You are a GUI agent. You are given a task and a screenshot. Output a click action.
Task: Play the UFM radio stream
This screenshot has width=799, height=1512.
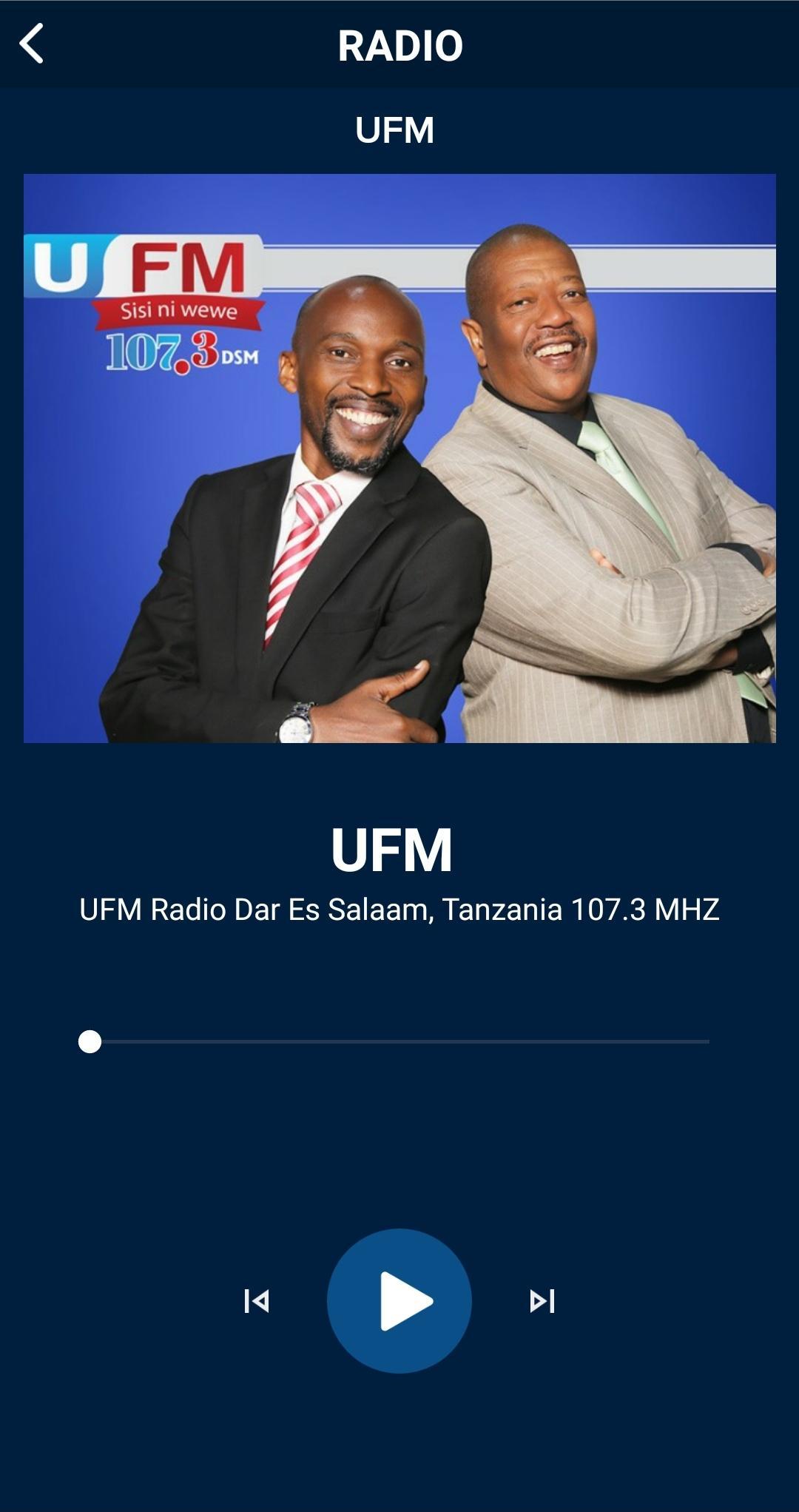pyautogui.click(x=399, y=1300)
